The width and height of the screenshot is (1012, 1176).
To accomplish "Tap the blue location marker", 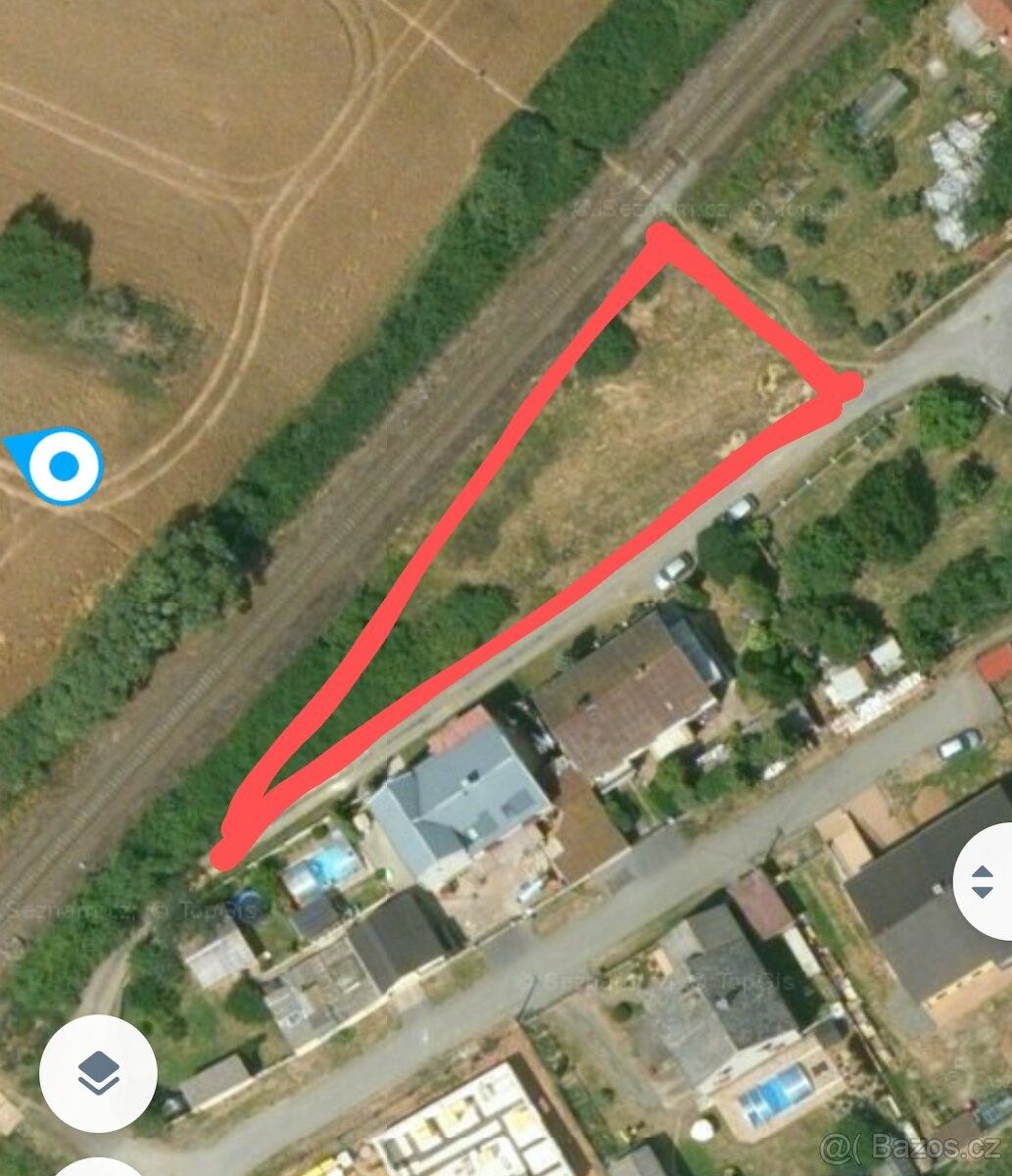I will 63,465.
